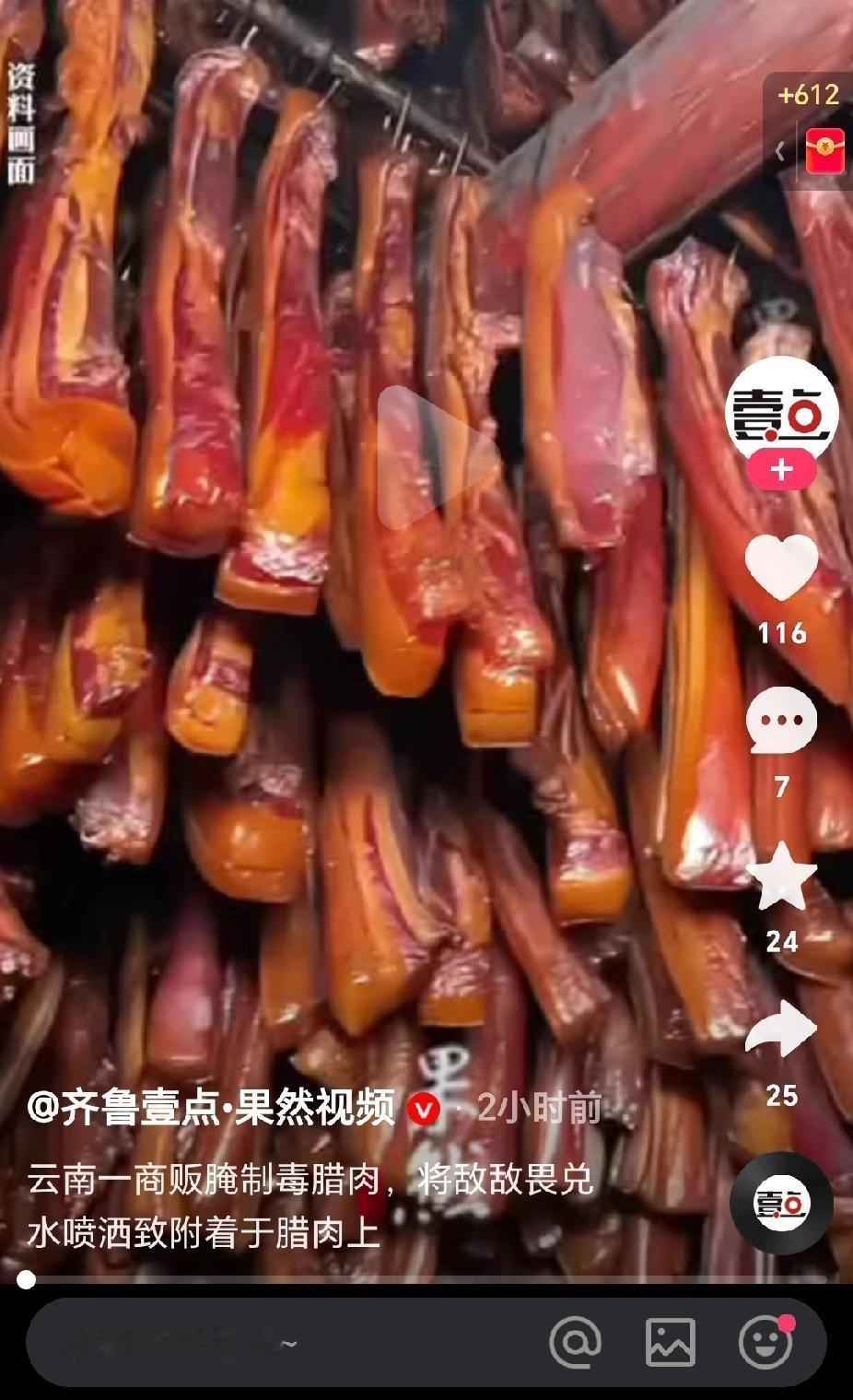Open the comments
Image resolution: width=853 pixels, height=1400 pixels.
click(x=781, y=723)
